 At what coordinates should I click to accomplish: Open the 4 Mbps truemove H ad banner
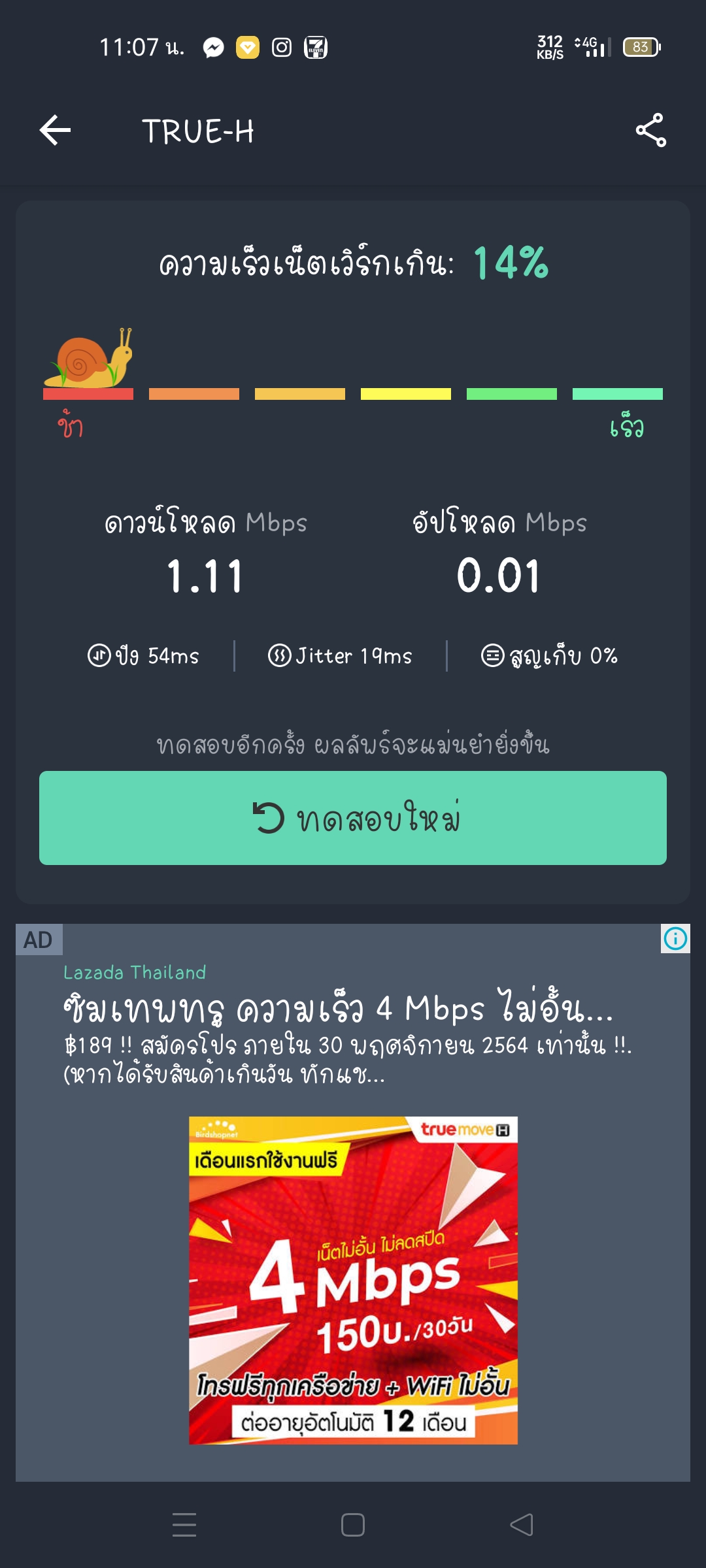coord(353,1281)
